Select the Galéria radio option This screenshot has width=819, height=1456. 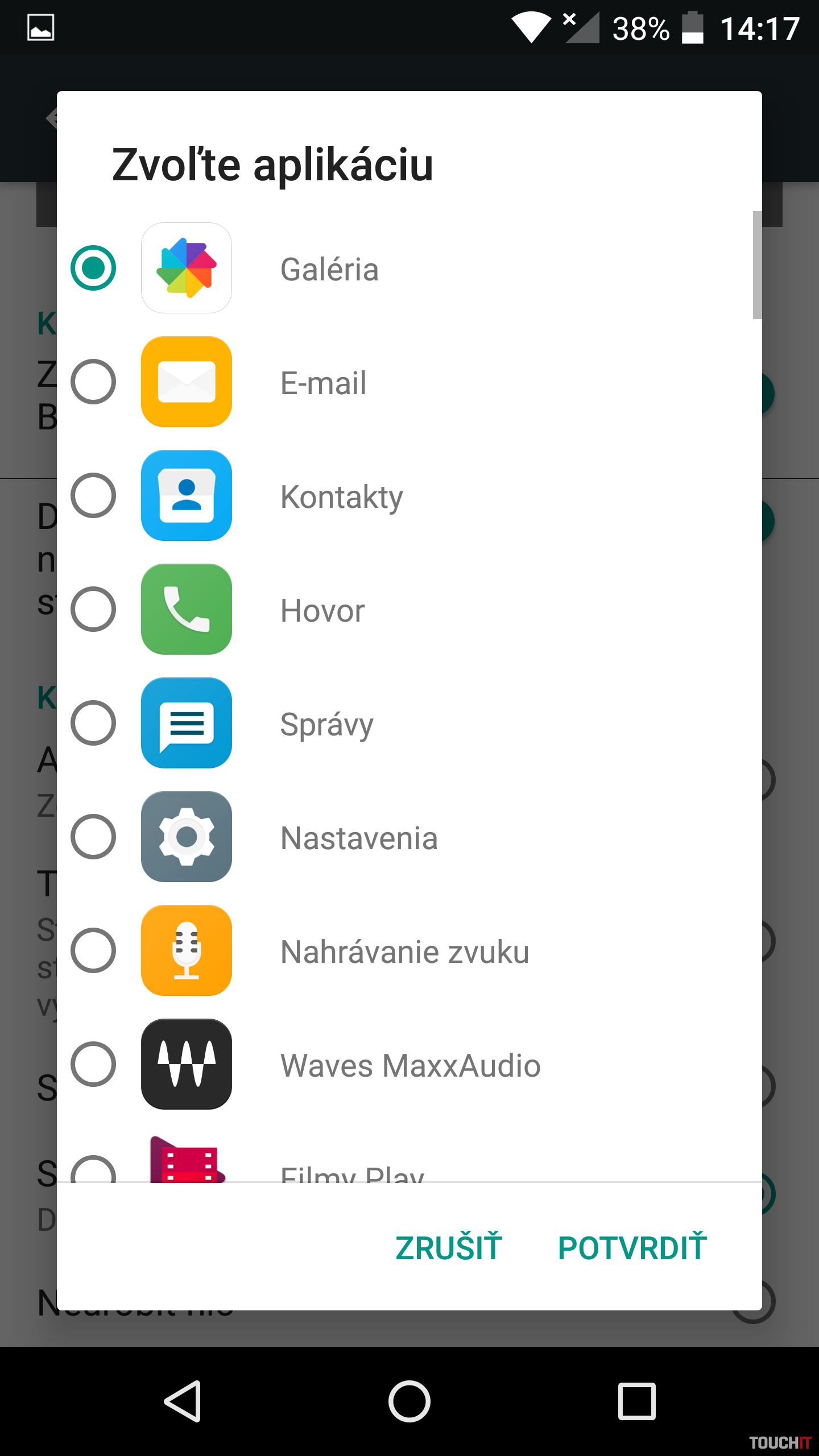point(93,268)
